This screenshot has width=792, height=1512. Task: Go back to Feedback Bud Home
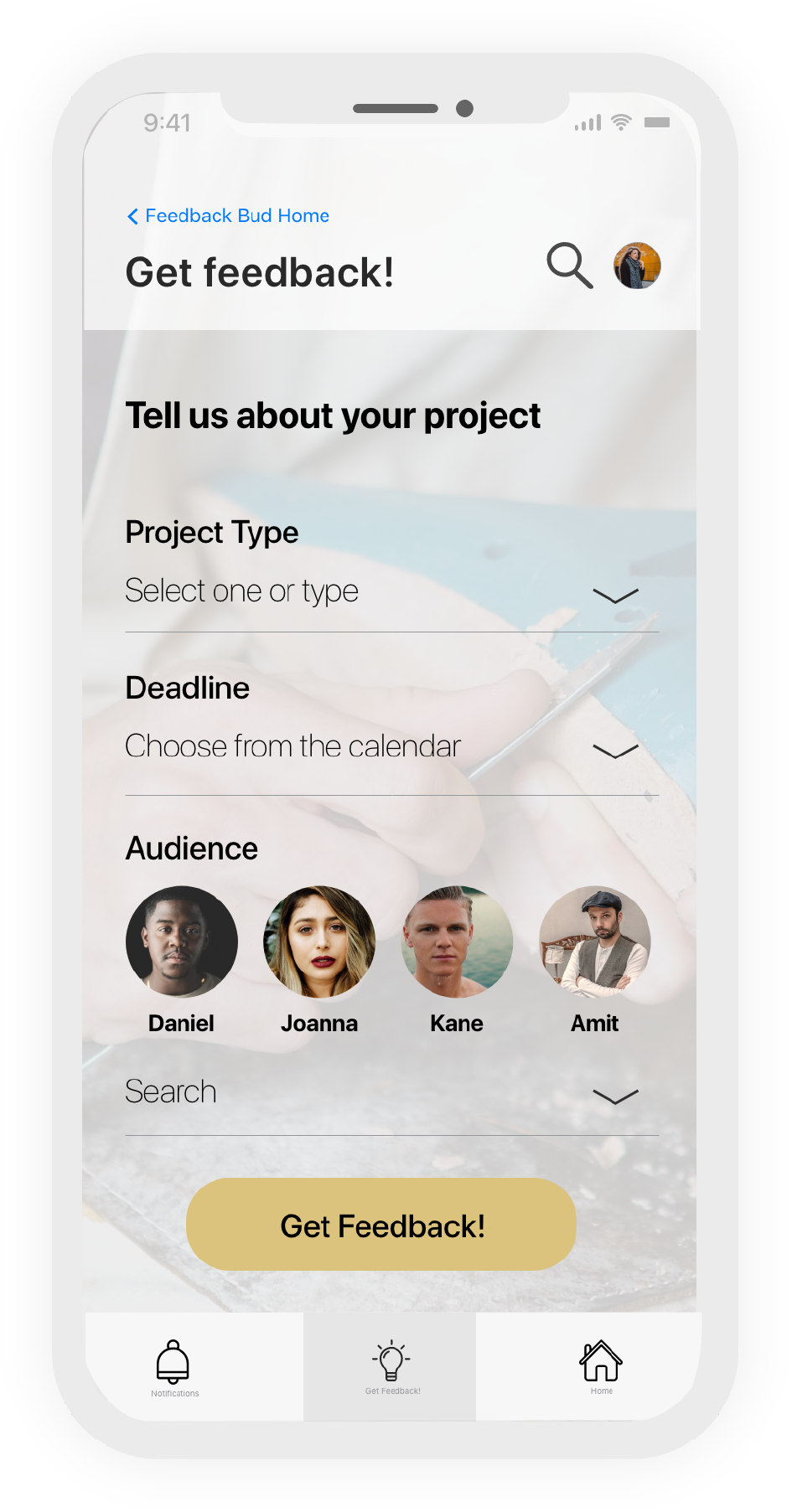pyautogui.click(x=228, y=216)
